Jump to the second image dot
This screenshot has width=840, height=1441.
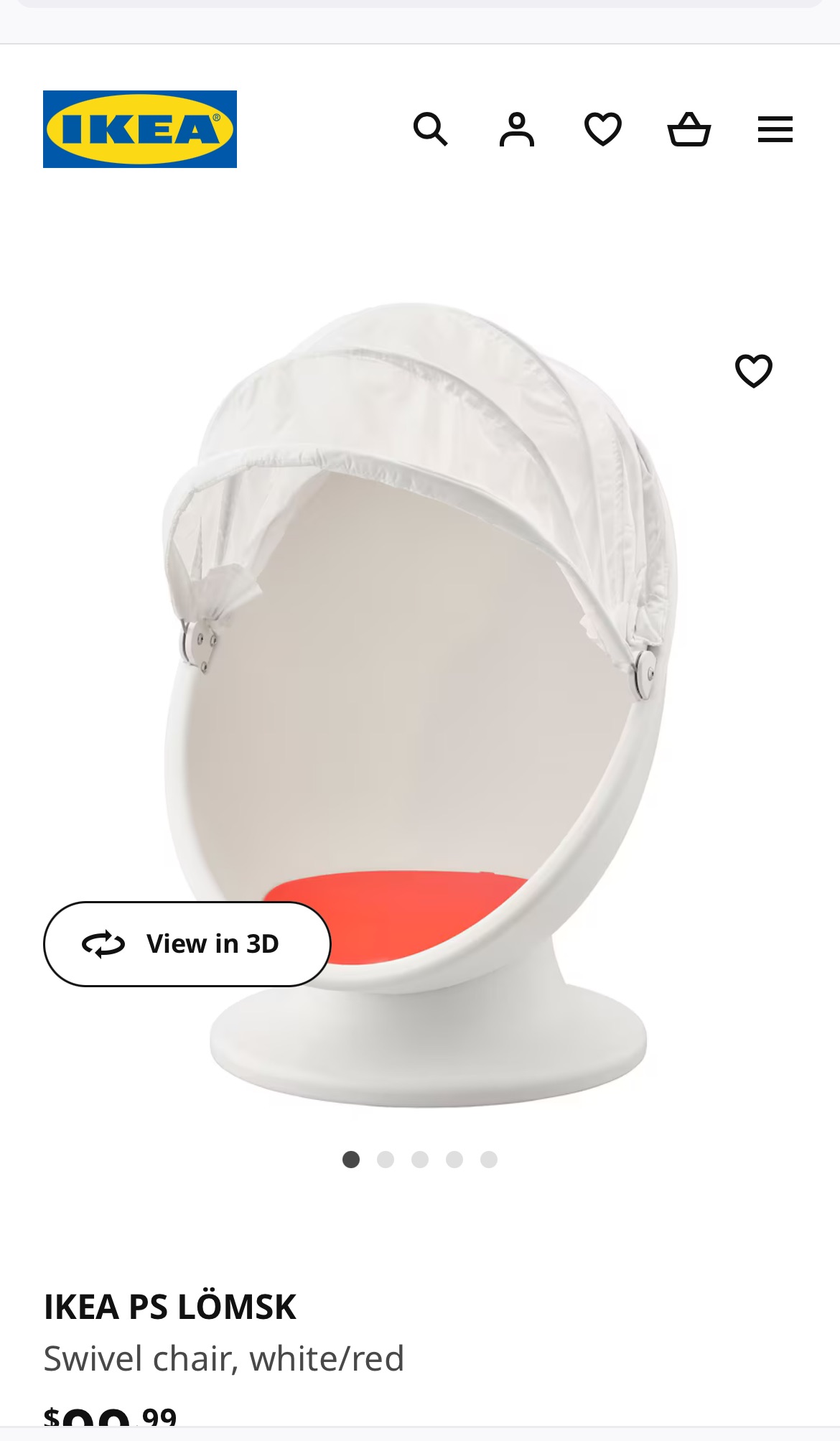(386, 1160)
